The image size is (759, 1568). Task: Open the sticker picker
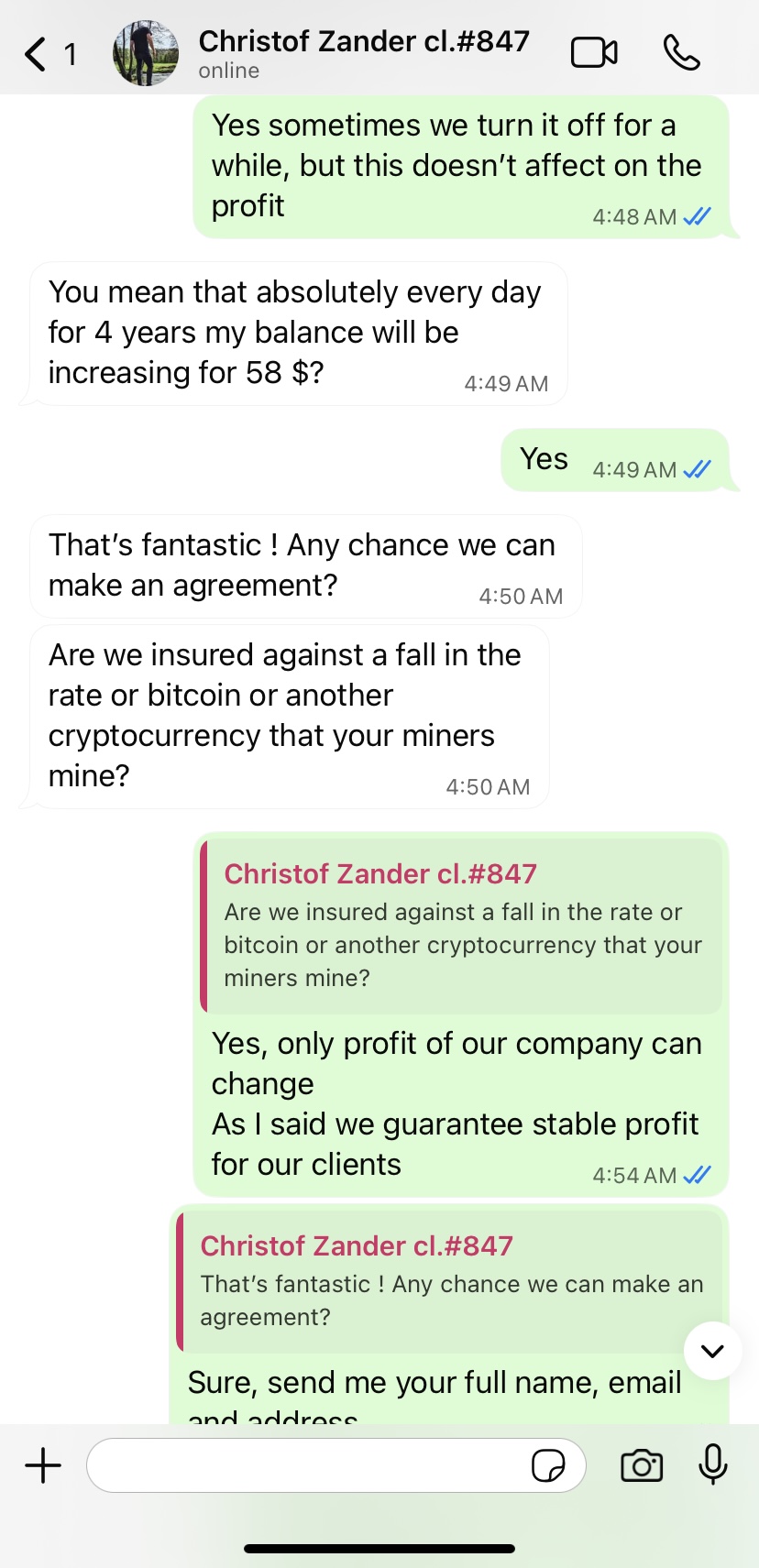click(548, 1465)
